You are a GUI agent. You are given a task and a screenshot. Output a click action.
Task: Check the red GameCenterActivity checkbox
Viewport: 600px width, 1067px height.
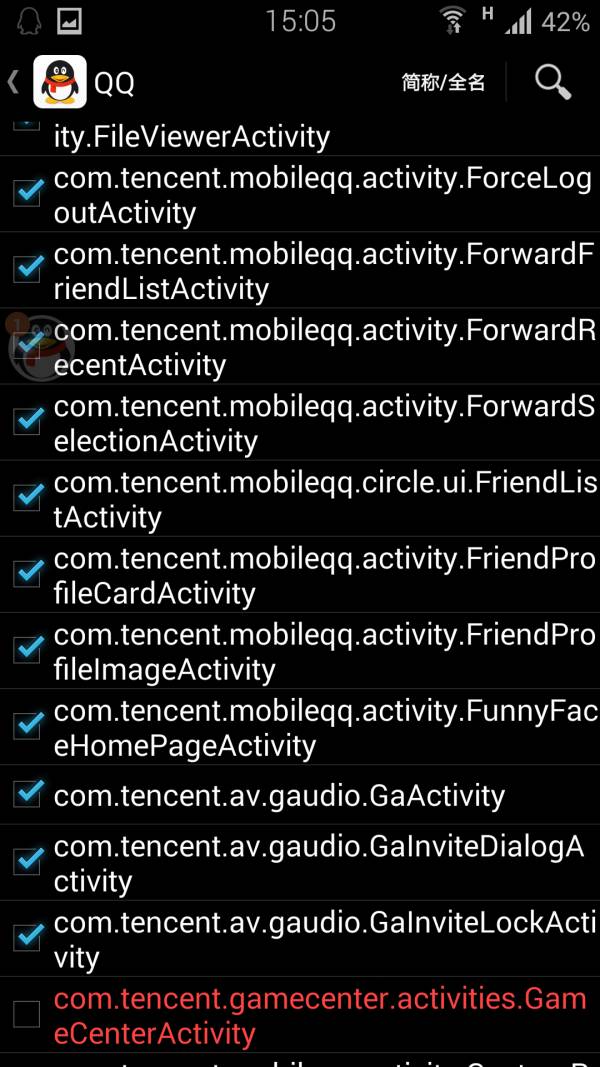27,1015
